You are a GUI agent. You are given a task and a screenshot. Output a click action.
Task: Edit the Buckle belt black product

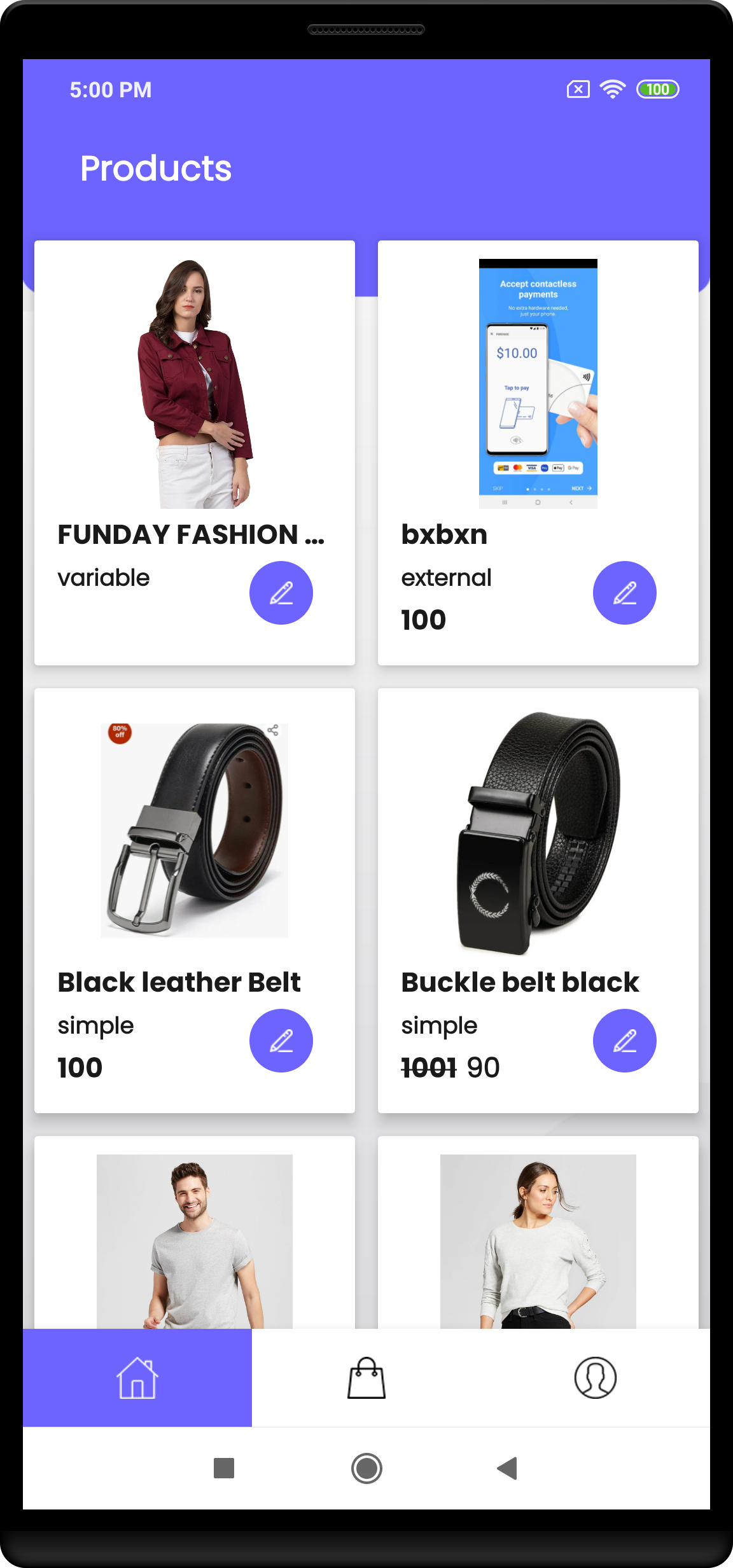tap(624, 1041)
